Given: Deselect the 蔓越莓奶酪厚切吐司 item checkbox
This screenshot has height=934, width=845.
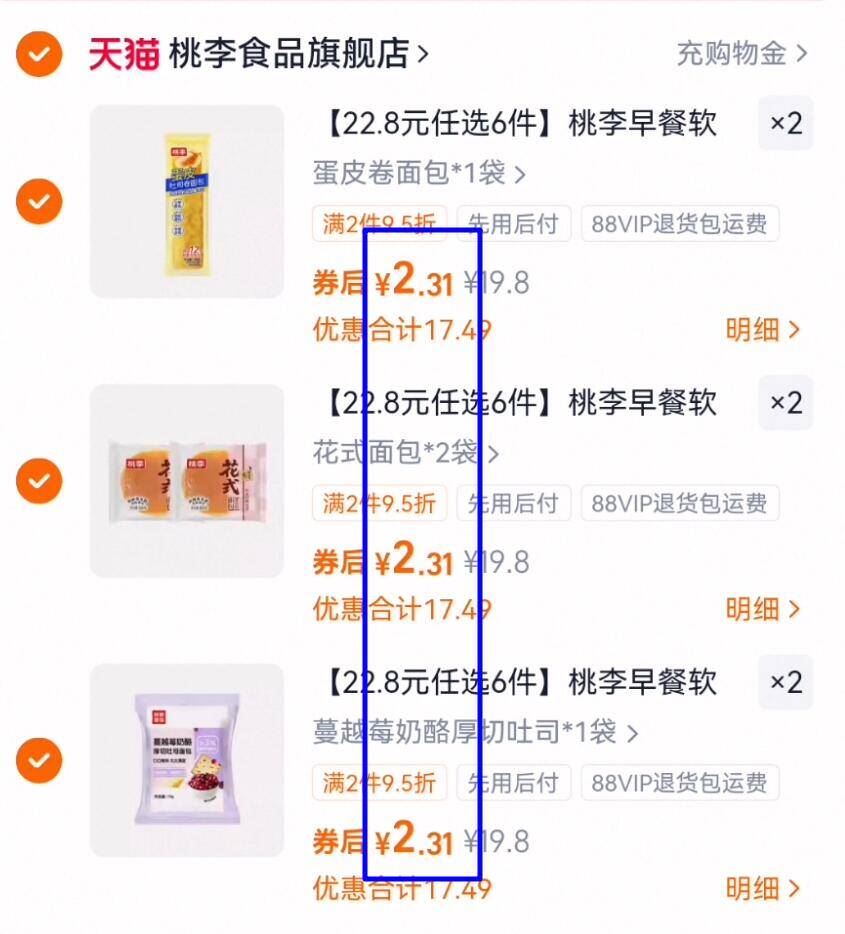Looking at the screenshot, I should 37,761.
